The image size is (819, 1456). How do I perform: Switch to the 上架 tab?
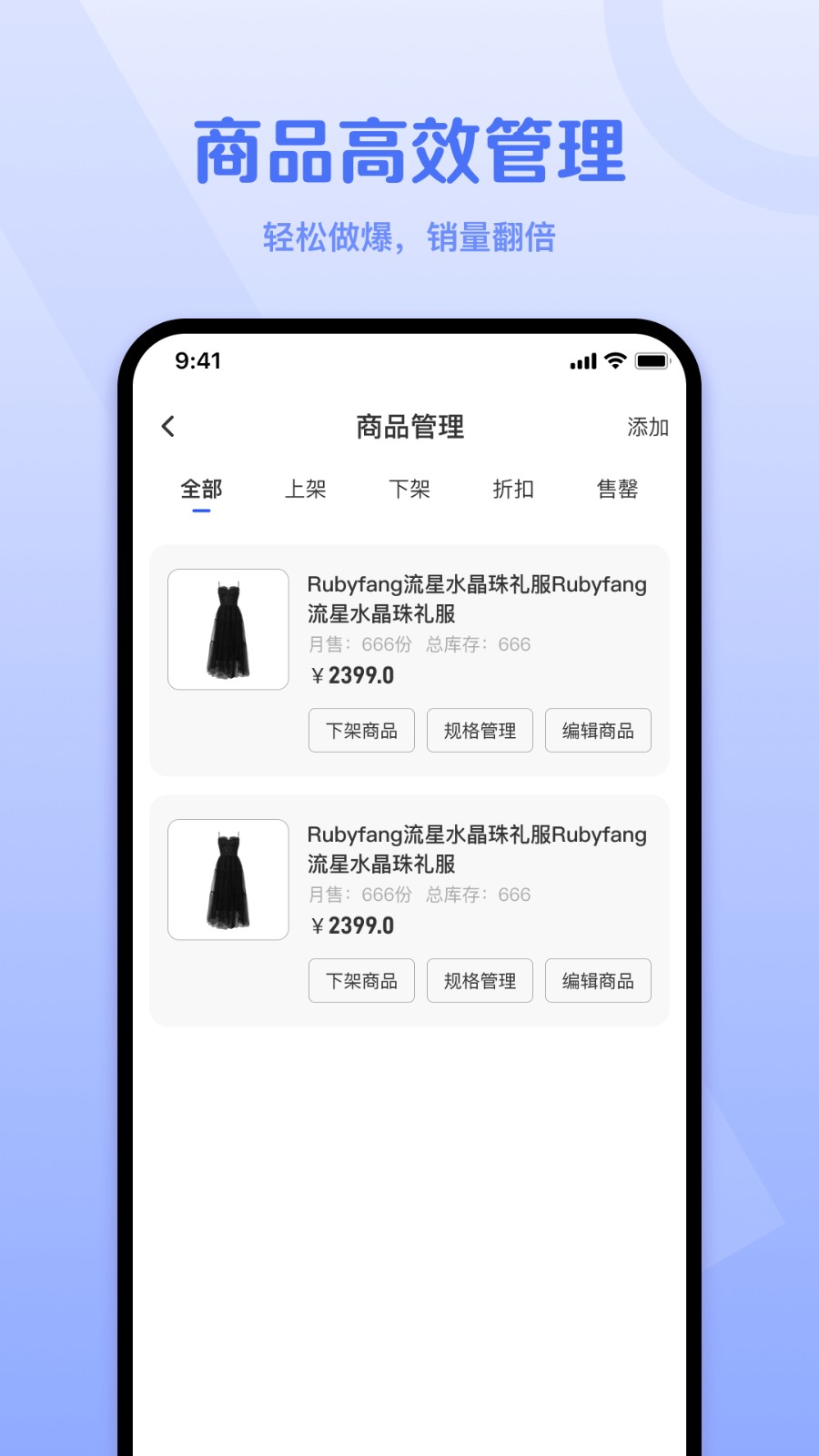click(306, 489)
